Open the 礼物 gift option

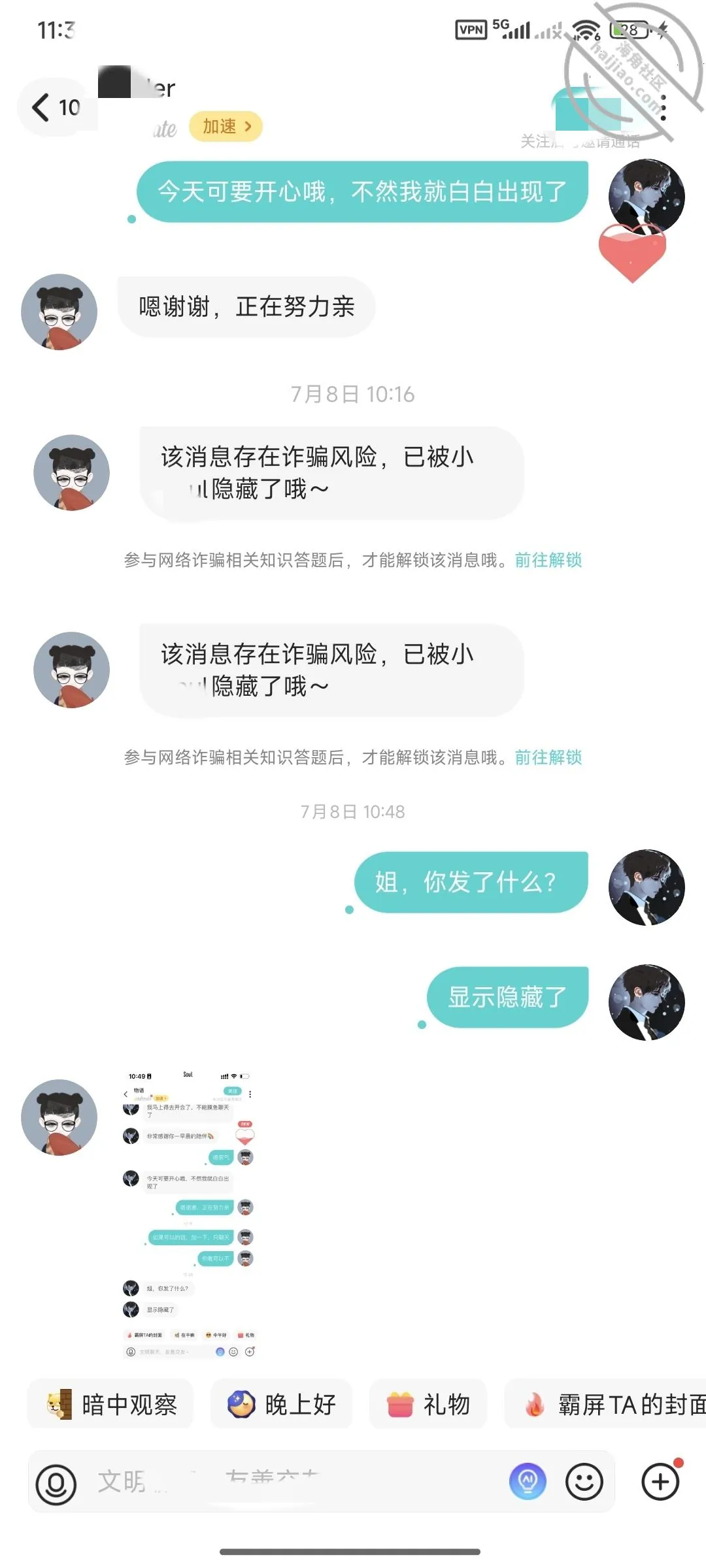point(428,1404)
